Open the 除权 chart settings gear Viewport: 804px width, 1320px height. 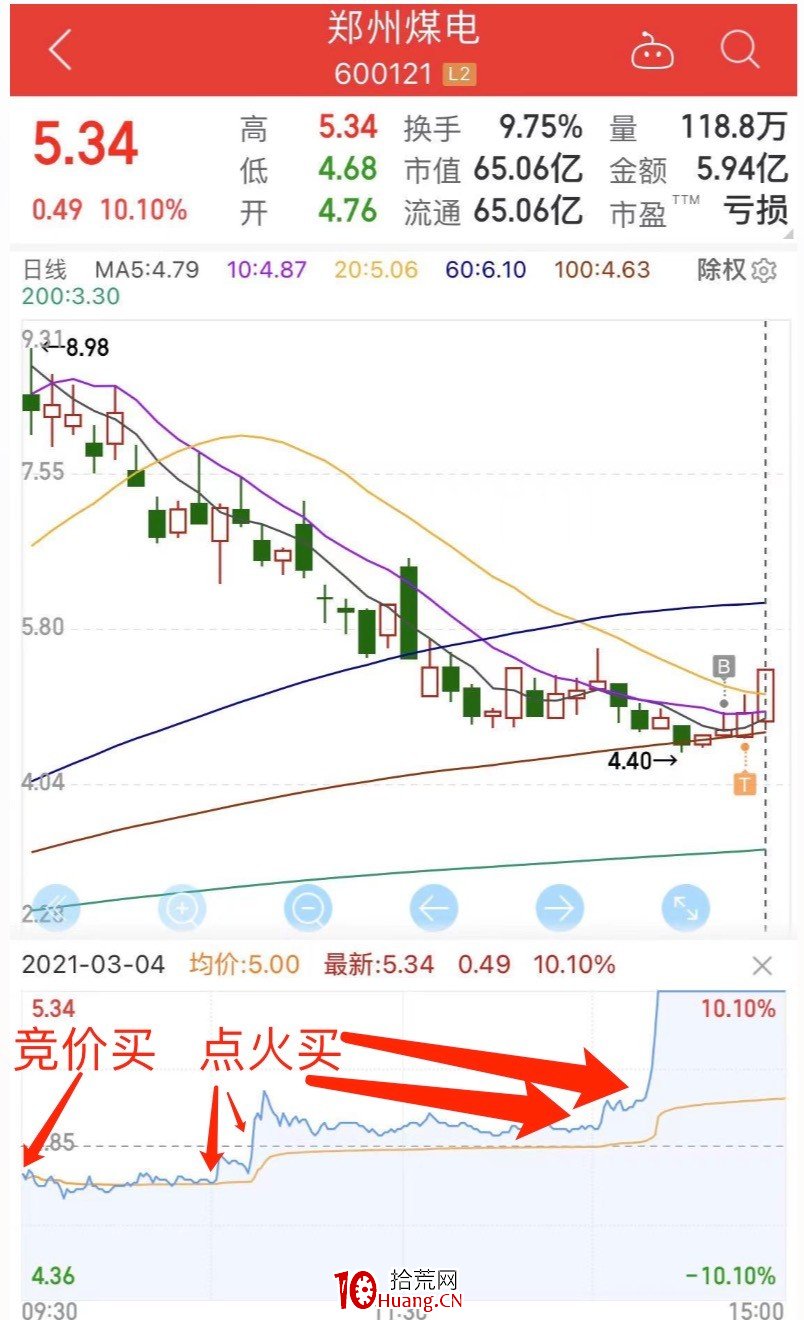[x=765, y=270]
